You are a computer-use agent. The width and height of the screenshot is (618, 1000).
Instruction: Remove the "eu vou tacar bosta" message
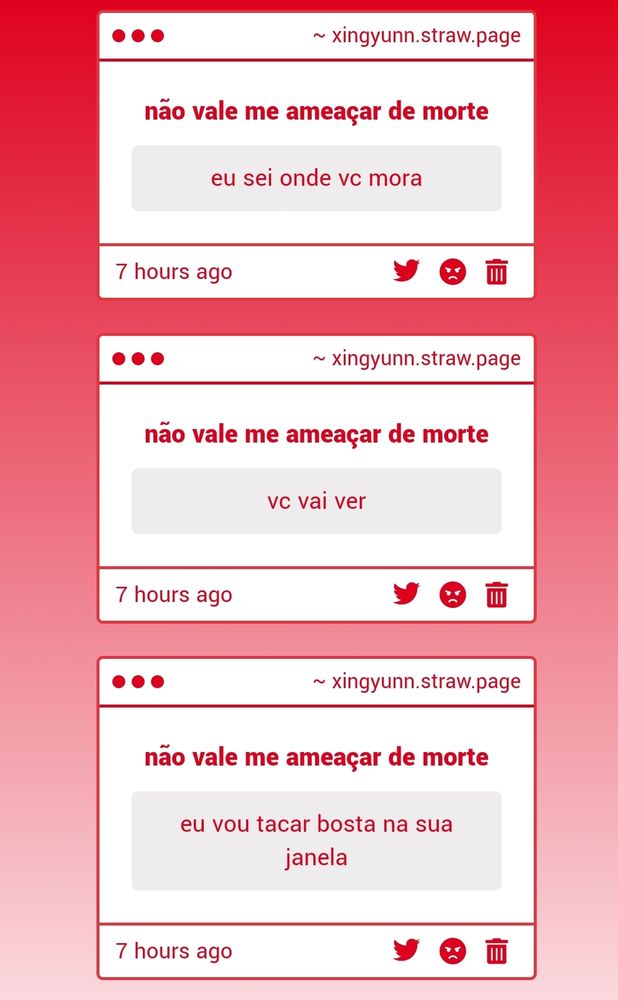[x=497, y=951]
